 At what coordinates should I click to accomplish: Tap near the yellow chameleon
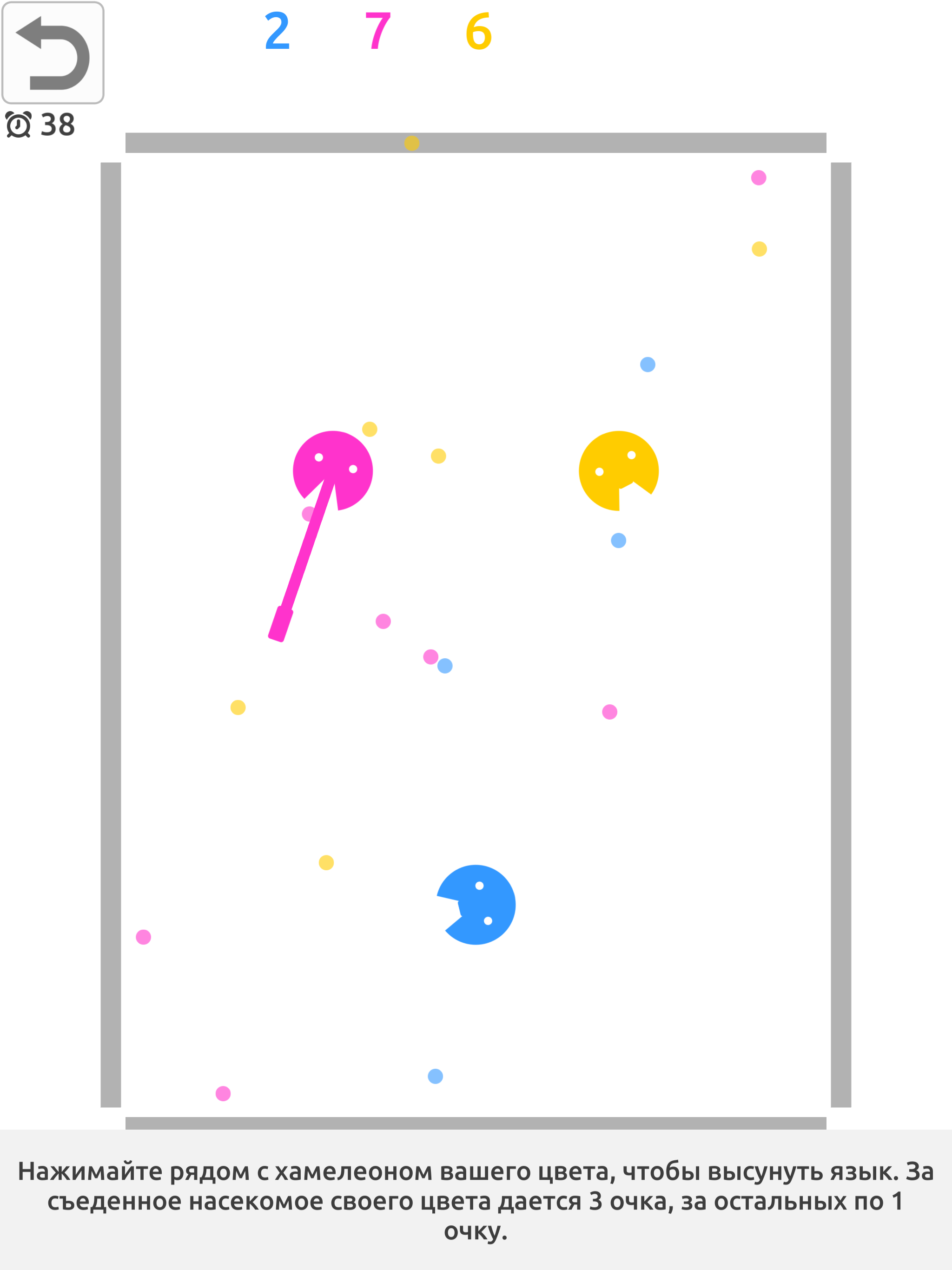pyautogui.click(x=618, y=470)
